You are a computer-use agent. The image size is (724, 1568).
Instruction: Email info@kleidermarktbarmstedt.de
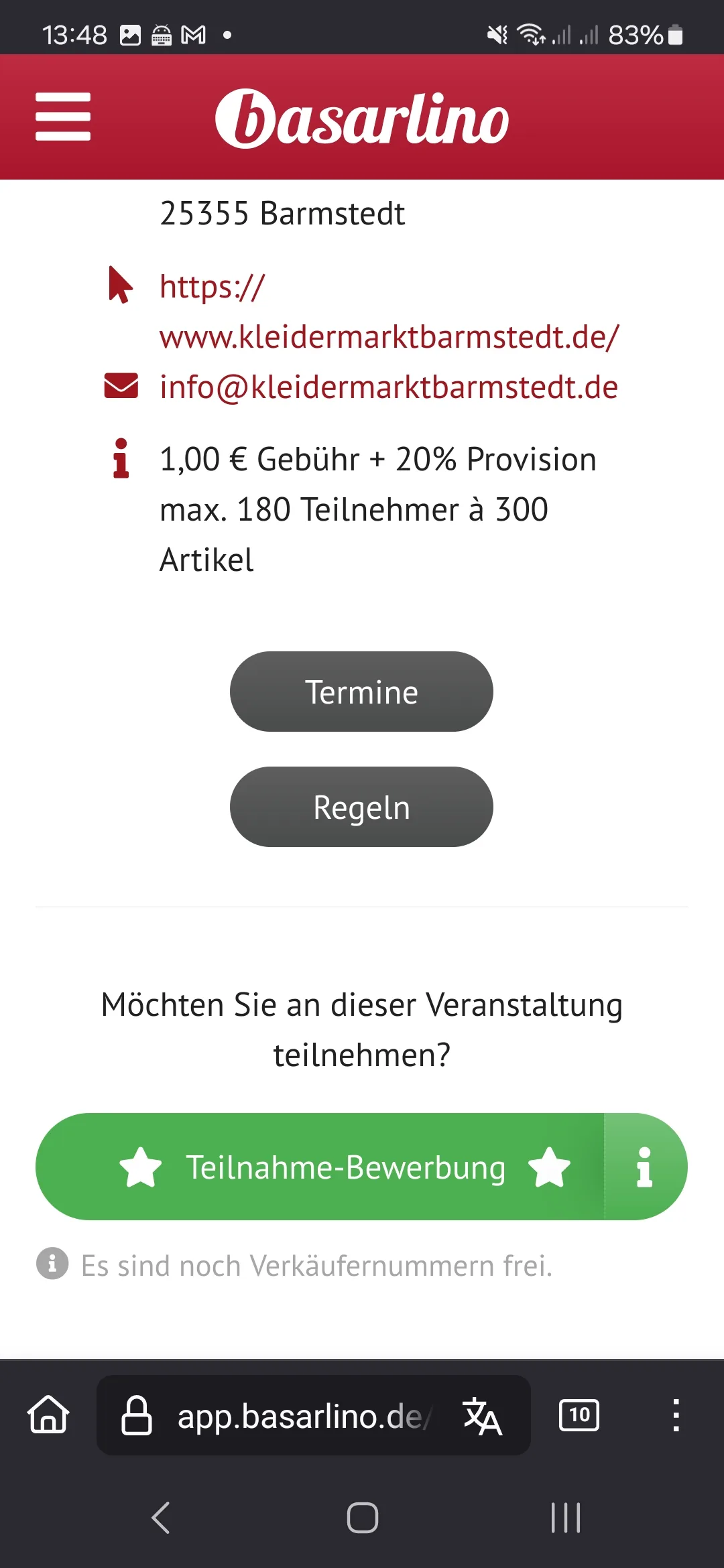tap(389, 387)
